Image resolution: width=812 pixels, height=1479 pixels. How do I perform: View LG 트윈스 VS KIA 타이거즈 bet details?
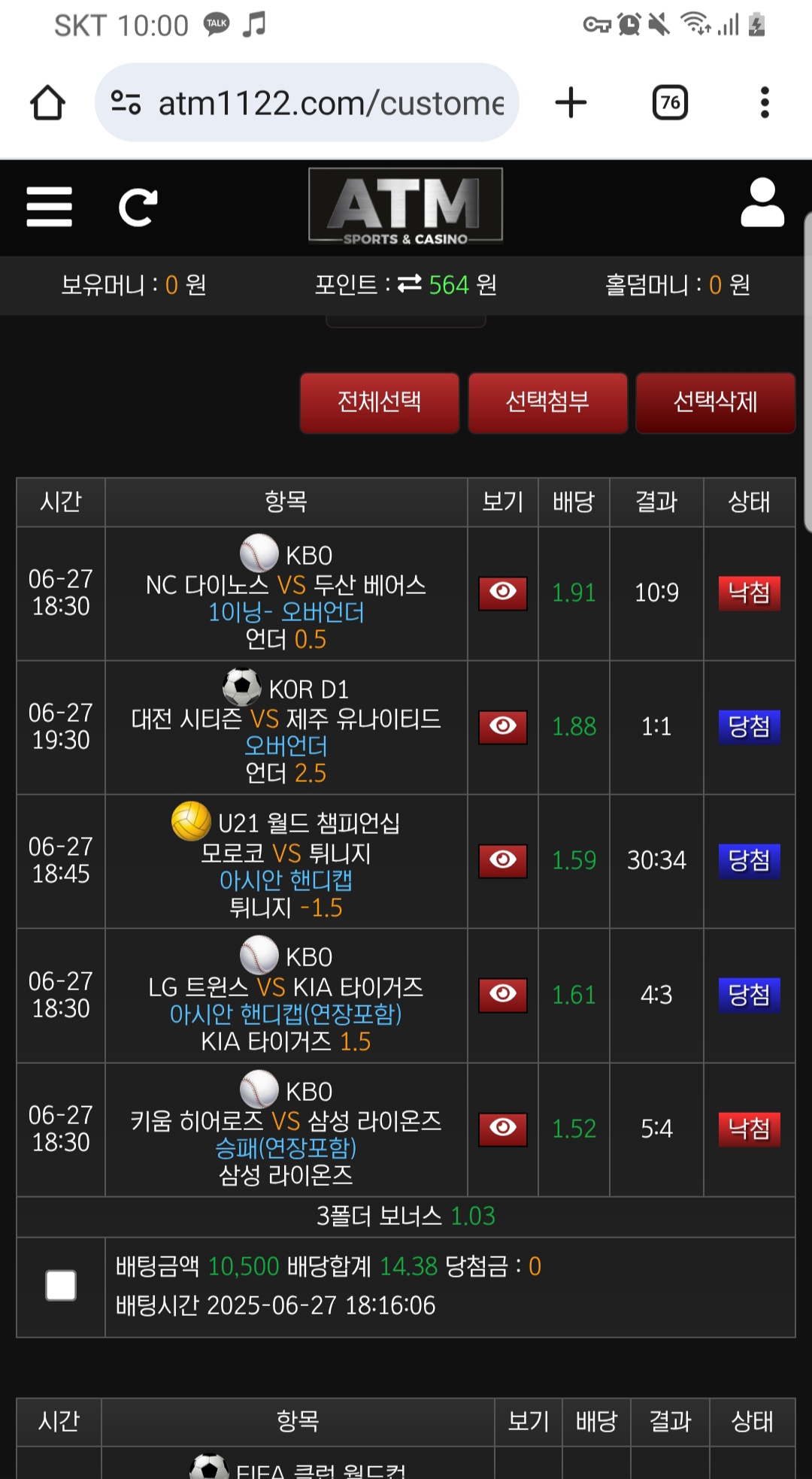[x=503, y=995]
